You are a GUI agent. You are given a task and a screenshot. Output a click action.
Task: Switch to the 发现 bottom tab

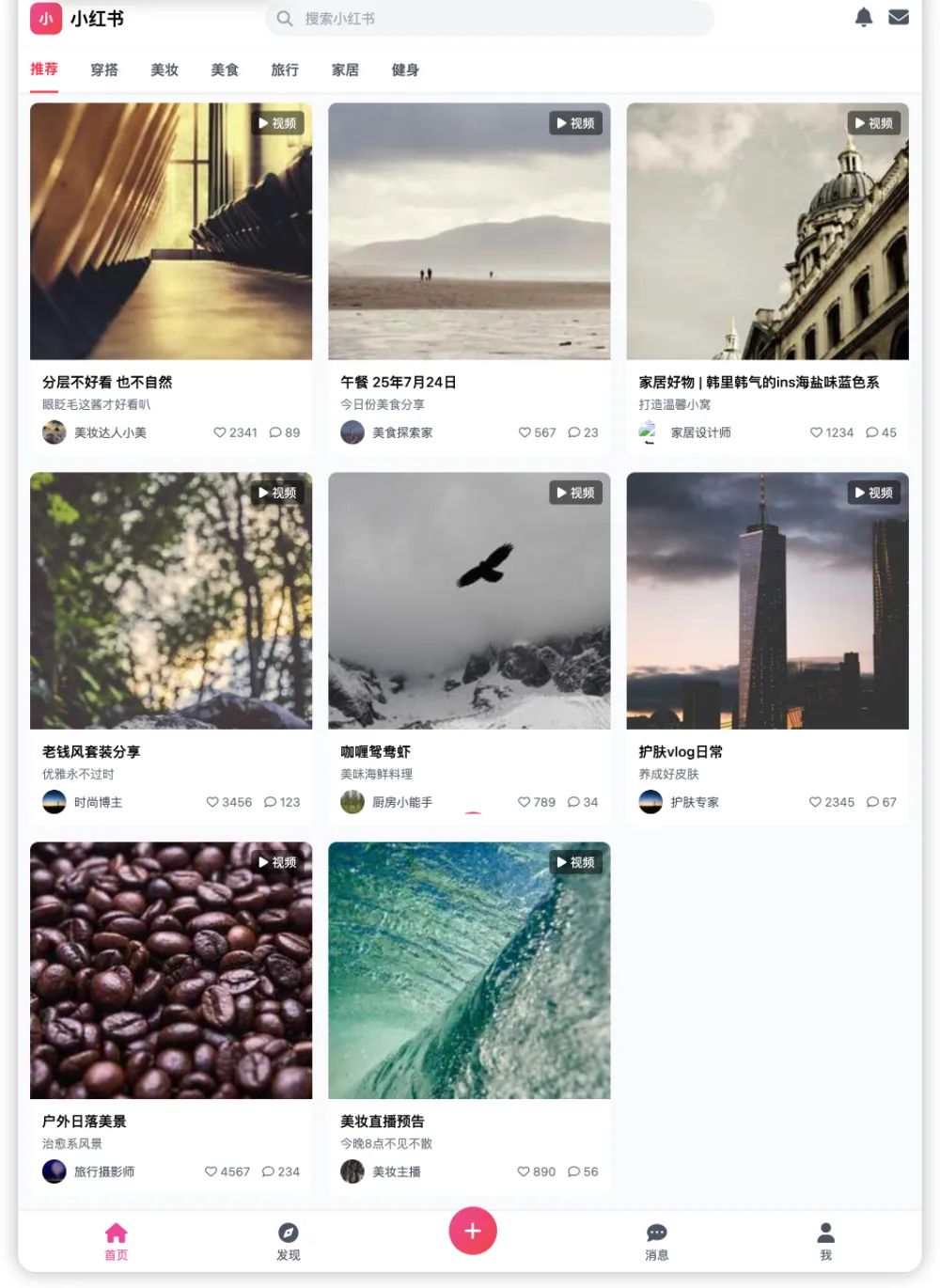click(x=289, y=1241)
